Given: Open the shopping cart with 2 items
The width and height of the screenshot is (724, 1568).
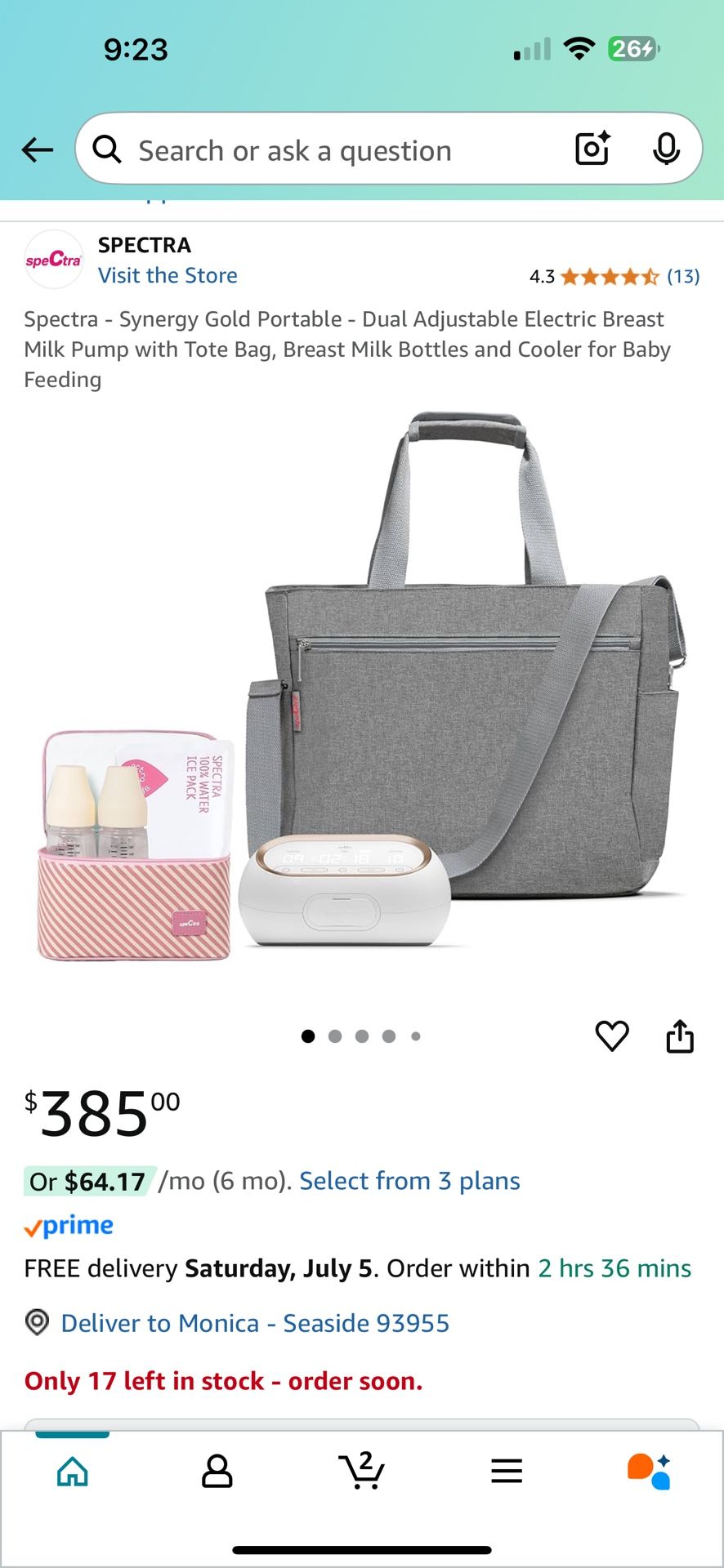Looking at the screenshot, I should pos(361,1472).
